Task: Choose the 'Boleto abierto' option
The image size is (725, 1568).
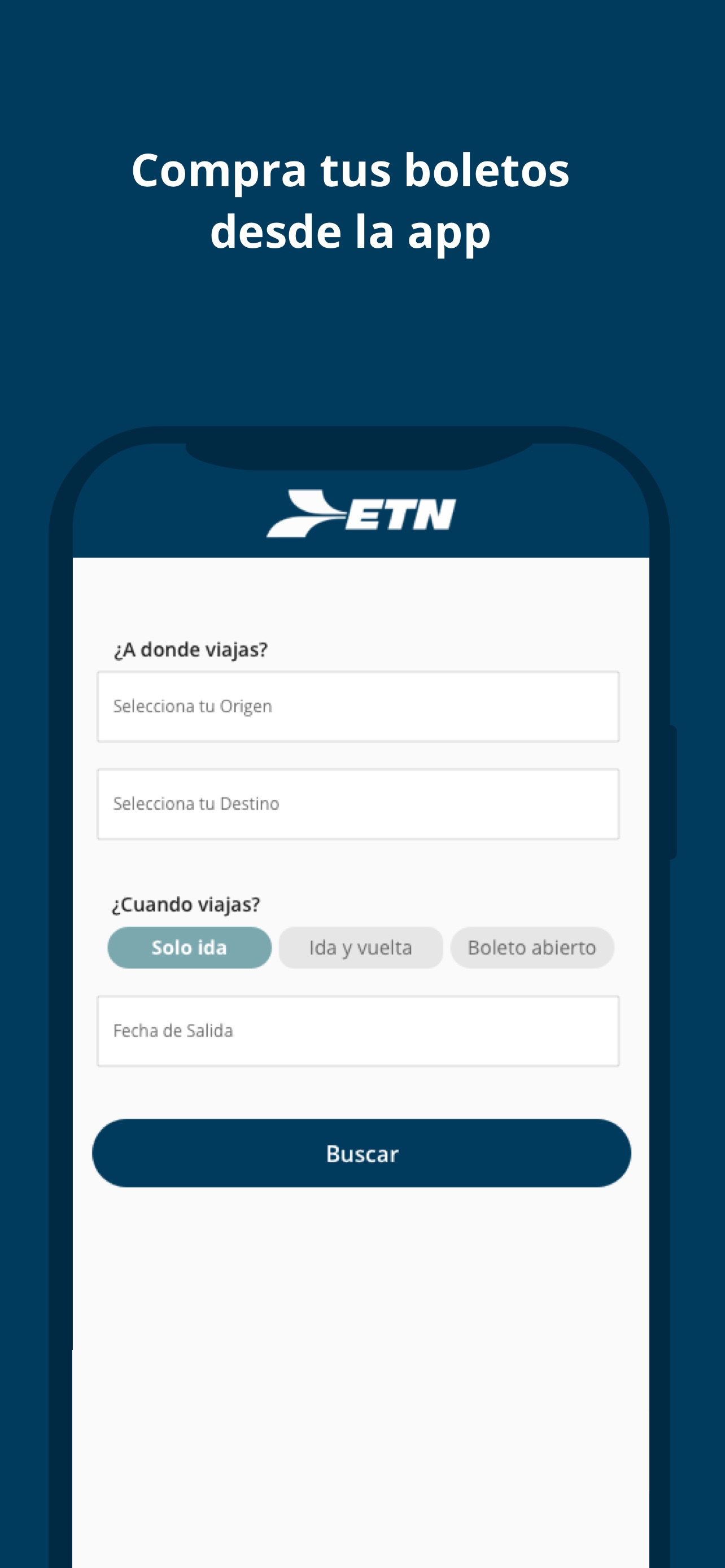Action: point(532,947)
